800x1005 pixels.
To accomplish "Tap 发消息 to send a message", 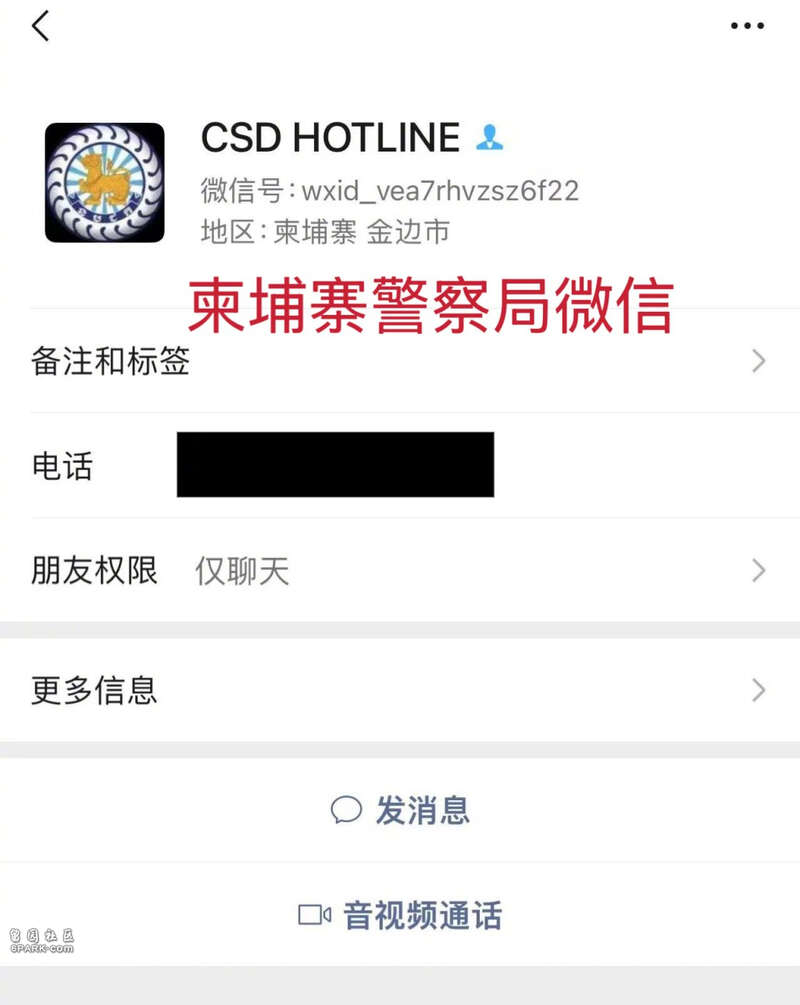I will [x=400, y=810].
